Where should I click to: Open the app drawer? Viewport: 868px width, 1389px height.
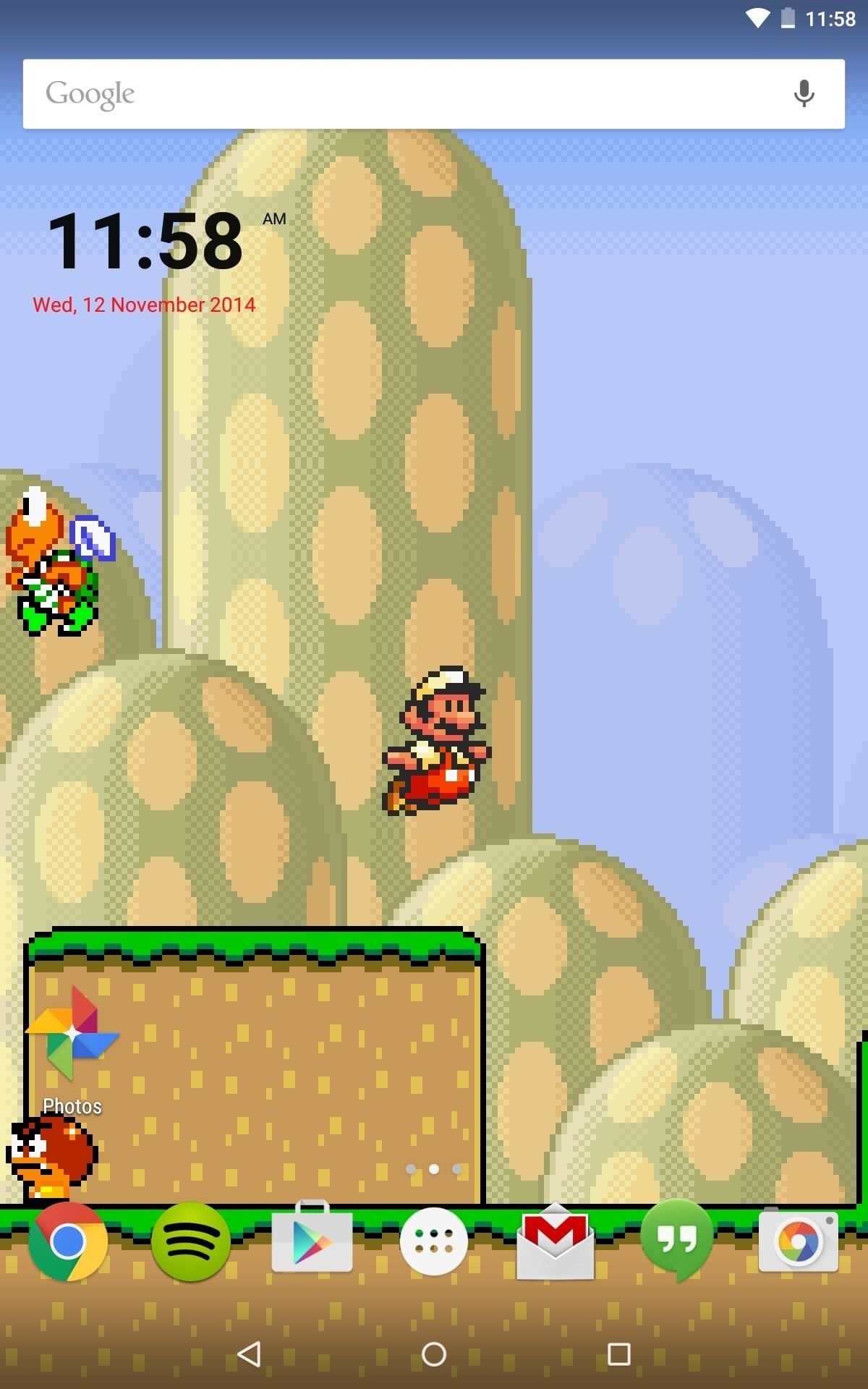click(434, 1241)
